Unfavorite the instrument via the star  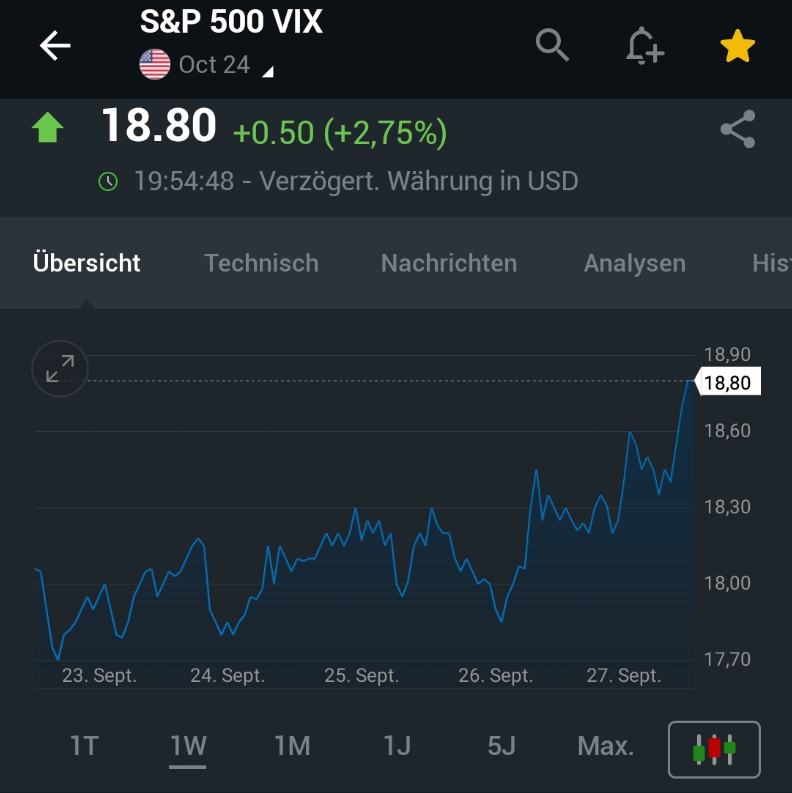(x=736, y=44)
